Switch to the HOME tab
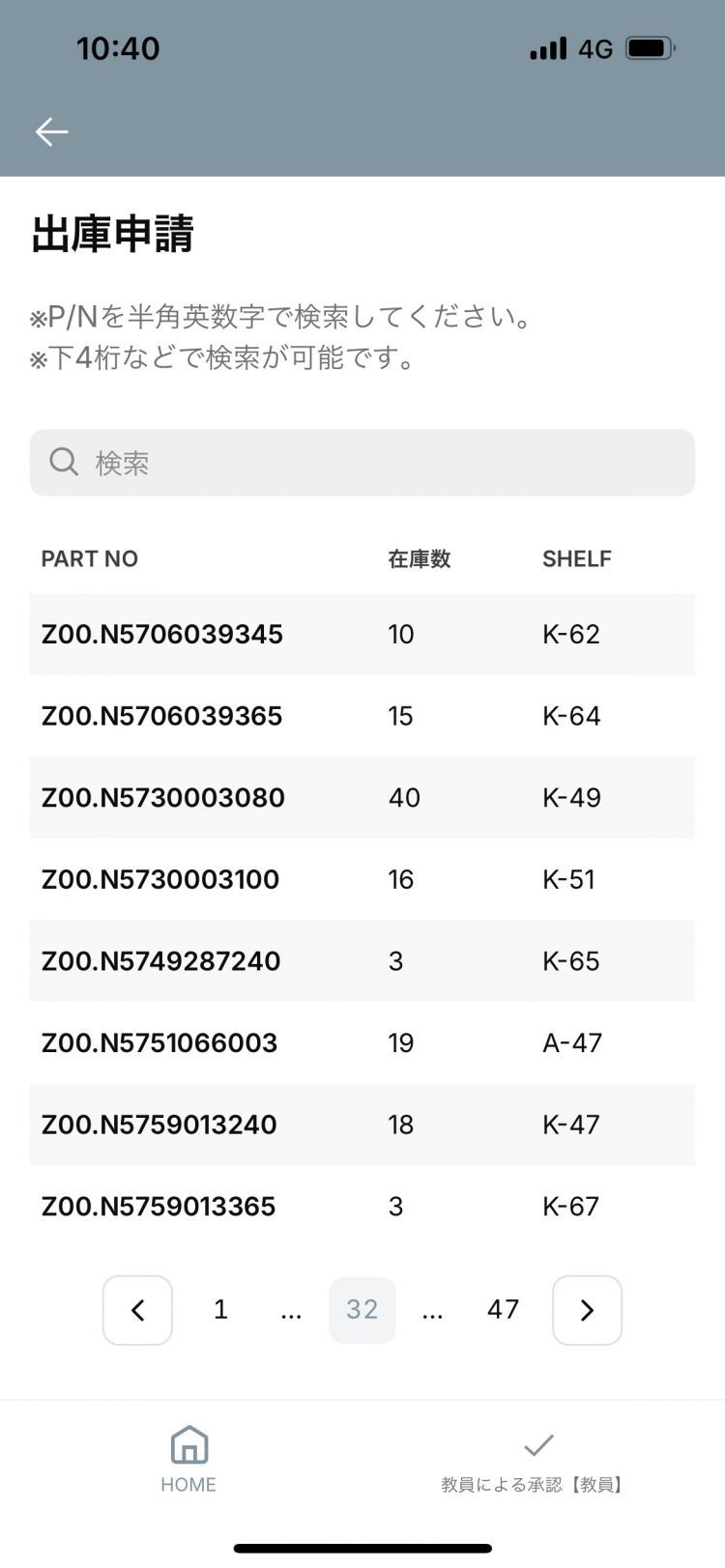 188,1460
